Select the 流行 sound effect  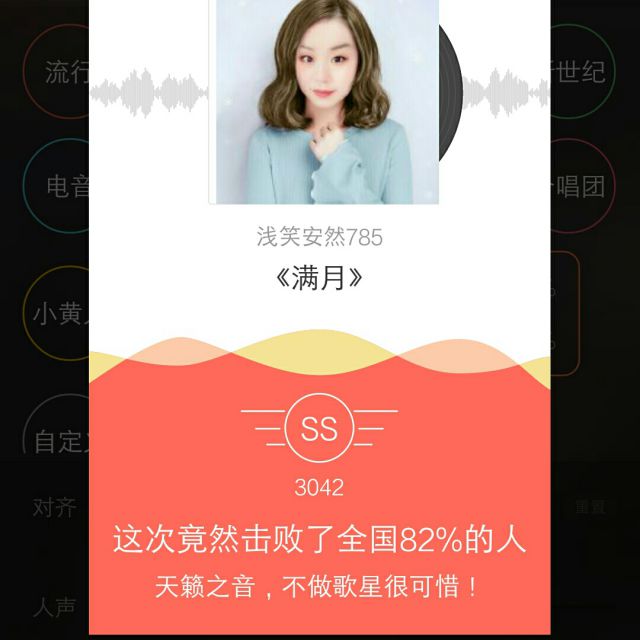point(64,72)
